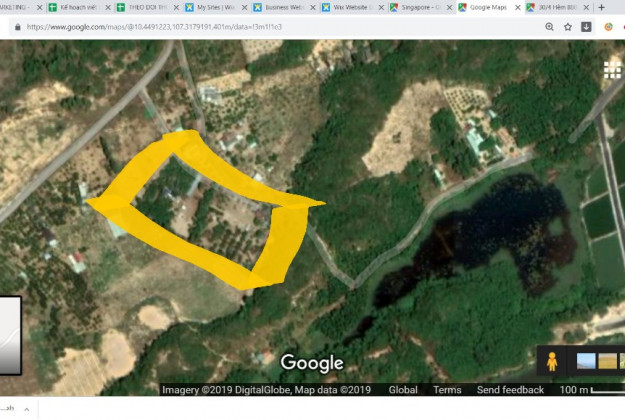Image resolution: width=625 pixels, height=420 pixels.
Task: Tap the map layer thumbnail at left
Action: coord(10,335)
